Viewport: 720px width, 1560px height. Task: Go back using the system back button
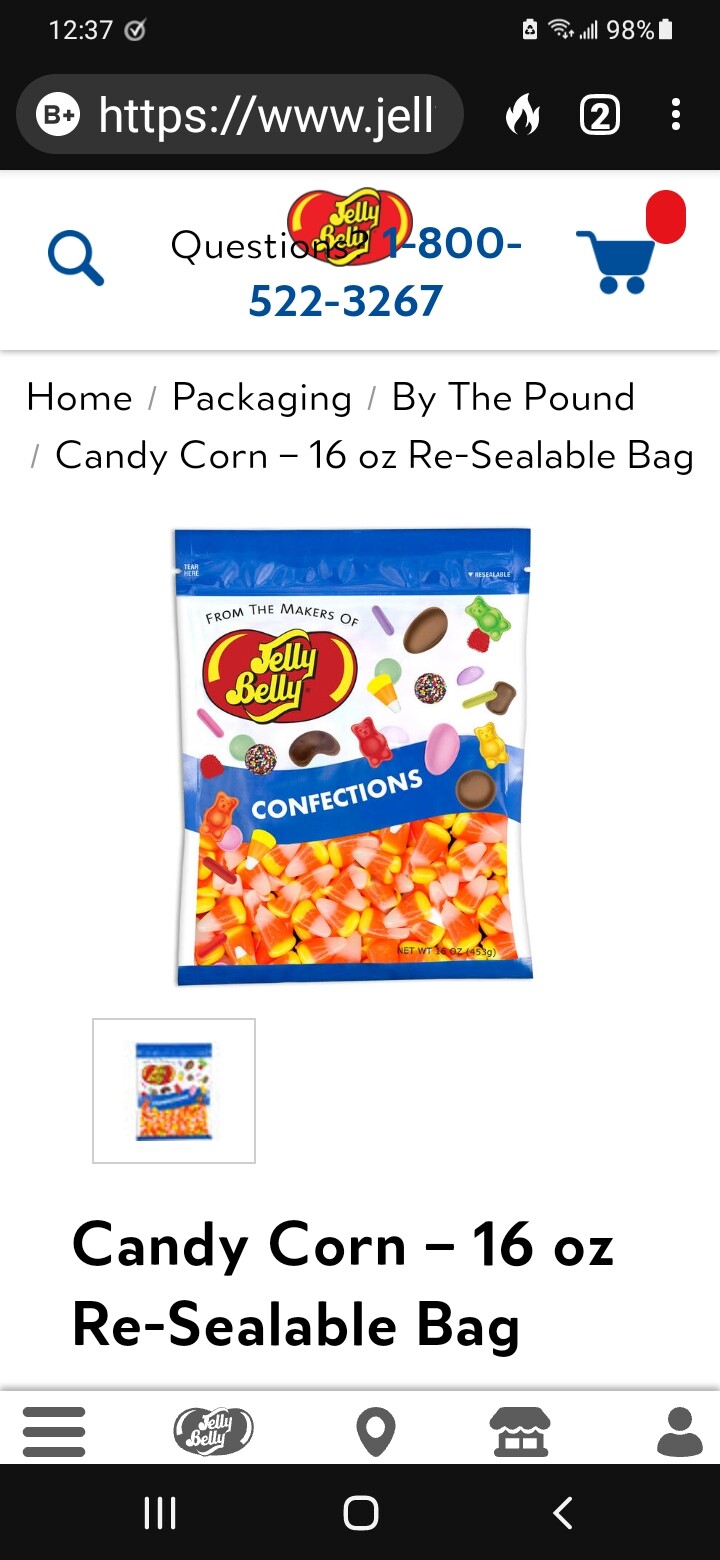[x=563, y=1513]
